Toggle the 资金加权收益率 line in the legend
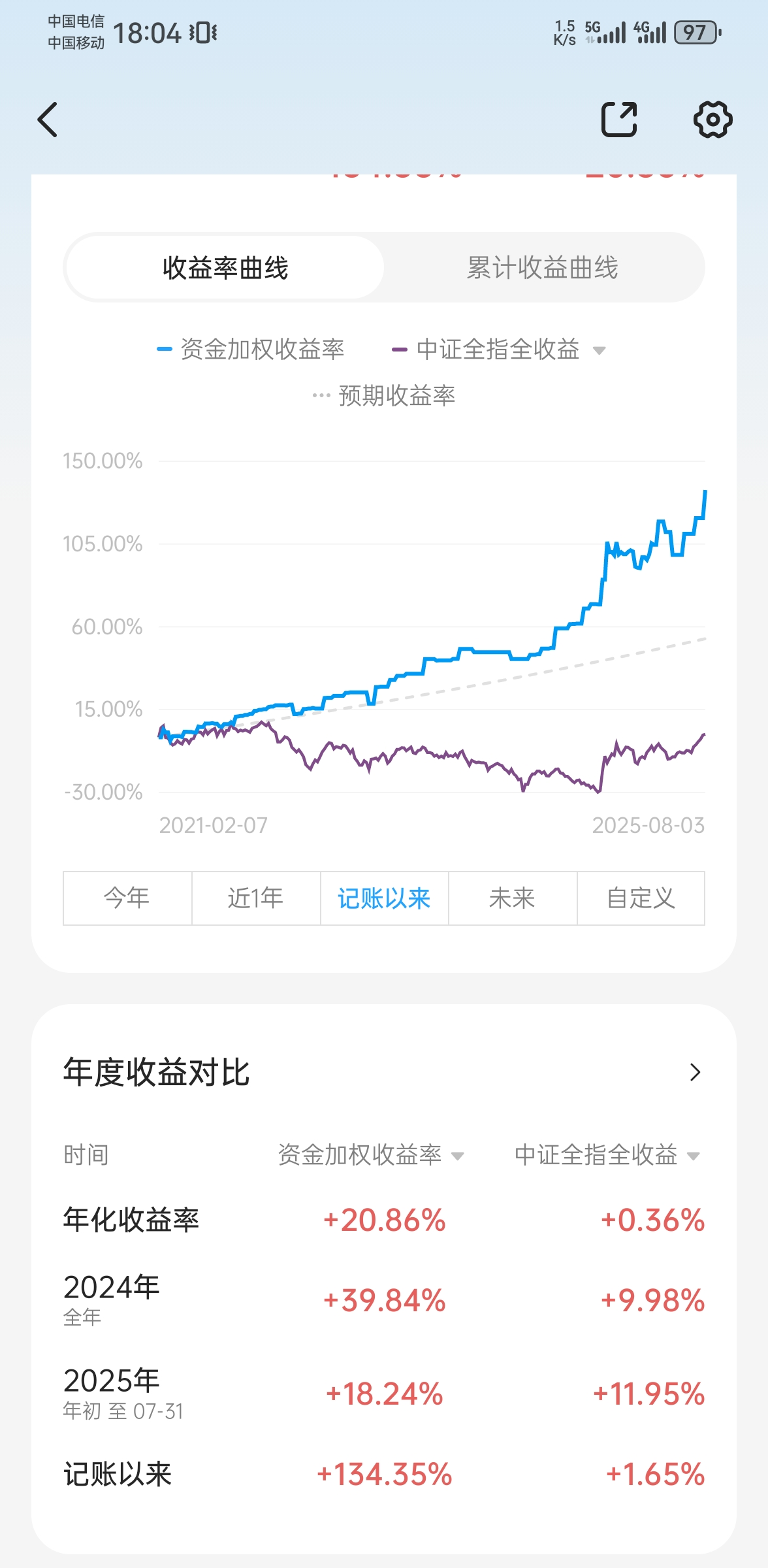Screen dimensions: 768x1568 251,350
